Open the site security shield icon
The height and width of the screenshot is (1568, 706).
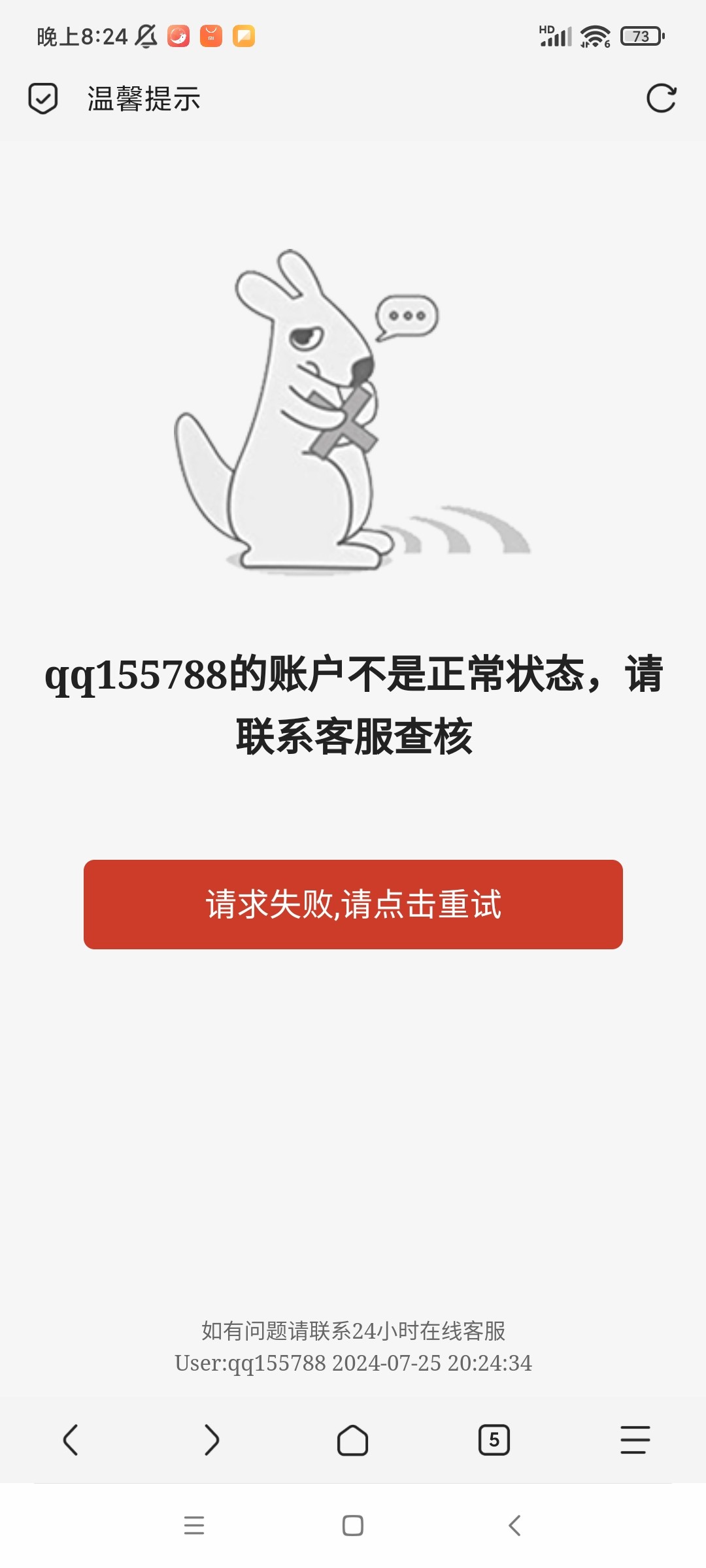43,99
